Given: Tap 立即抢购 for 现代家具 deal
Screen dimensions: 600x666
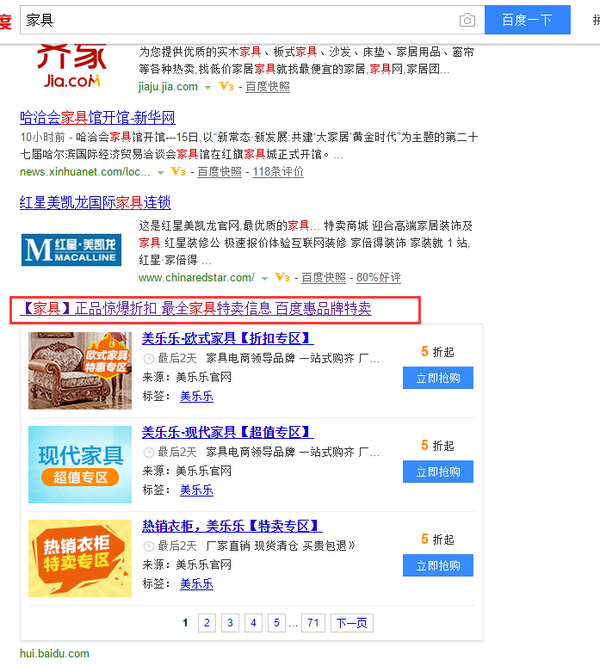Looking at the screenshot, I should click(x=437, y=472).
